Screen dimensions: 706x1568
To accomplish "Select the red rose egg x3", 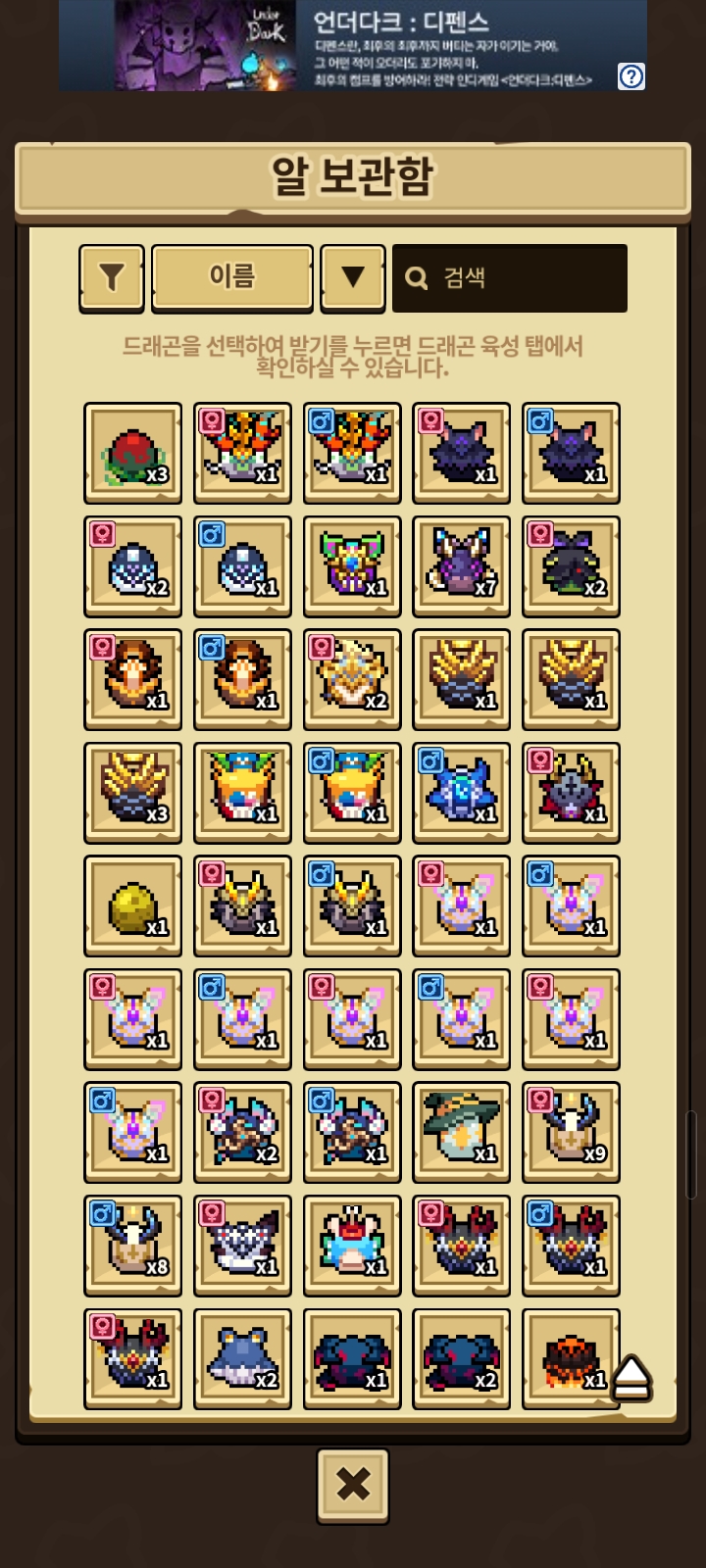I will click(x=133, y=453).
